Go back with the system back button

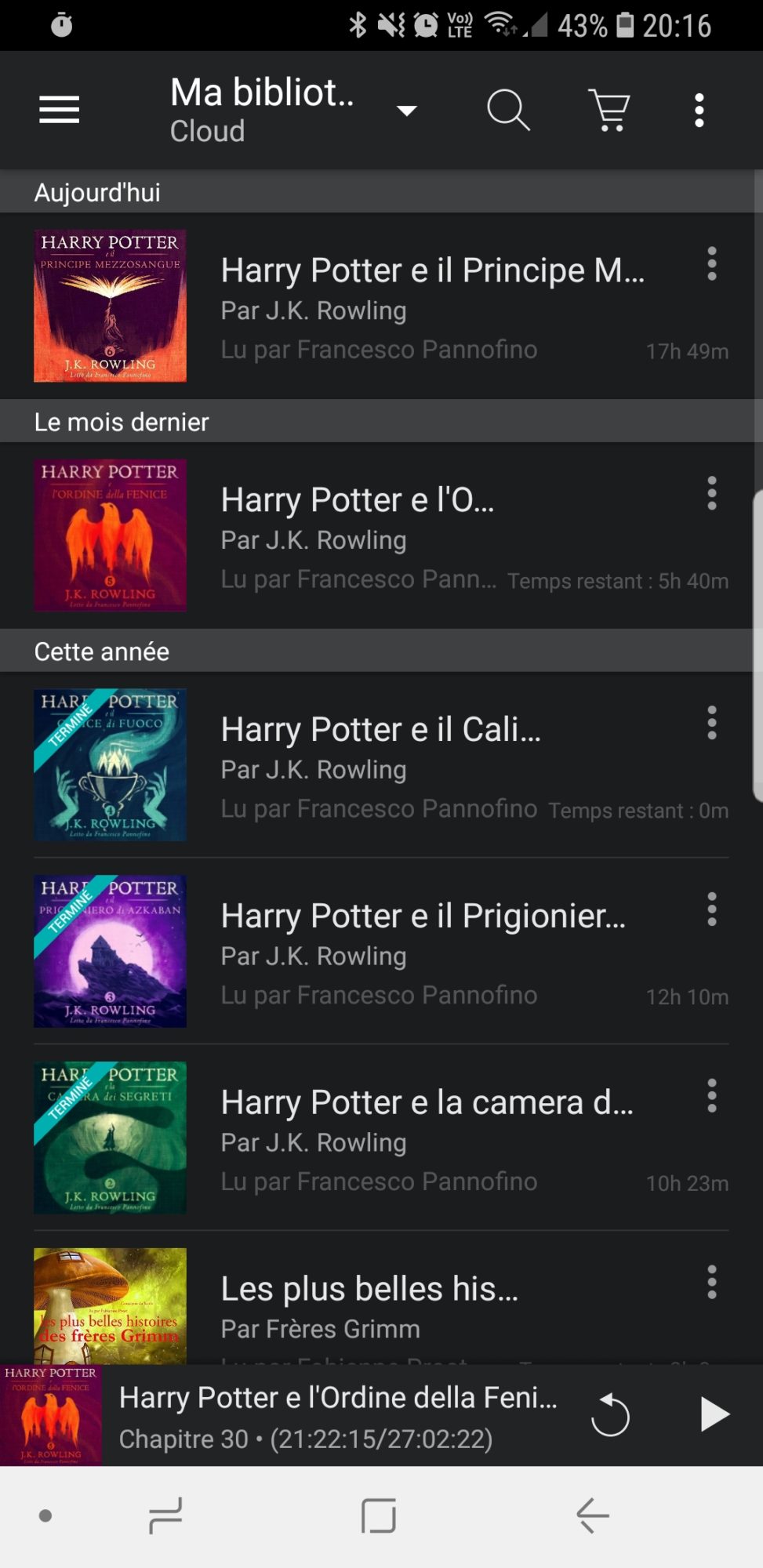[x=593, y=1515]
